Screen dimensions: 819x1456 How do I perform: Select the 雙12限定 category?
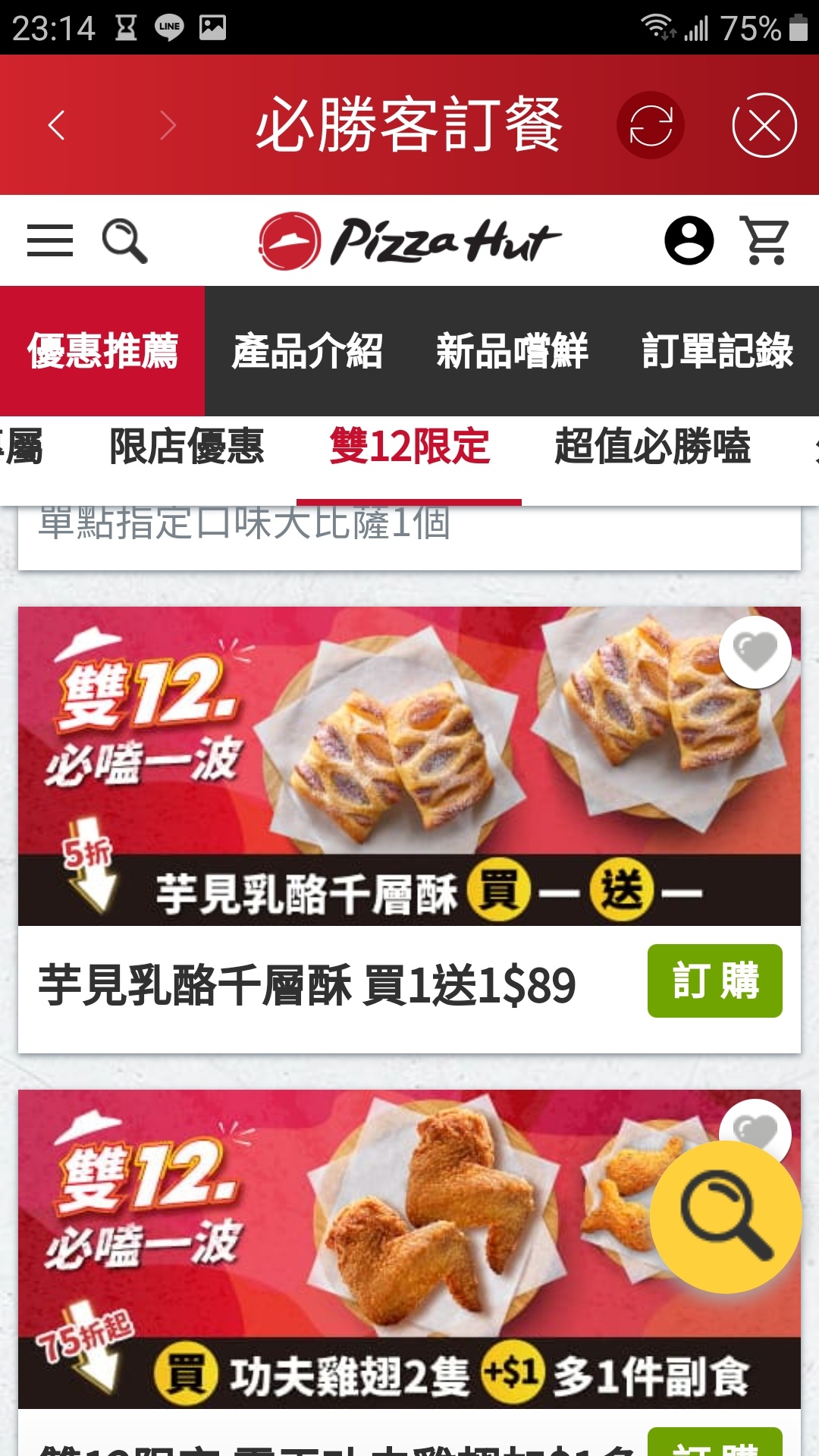(x=409, y=447)
